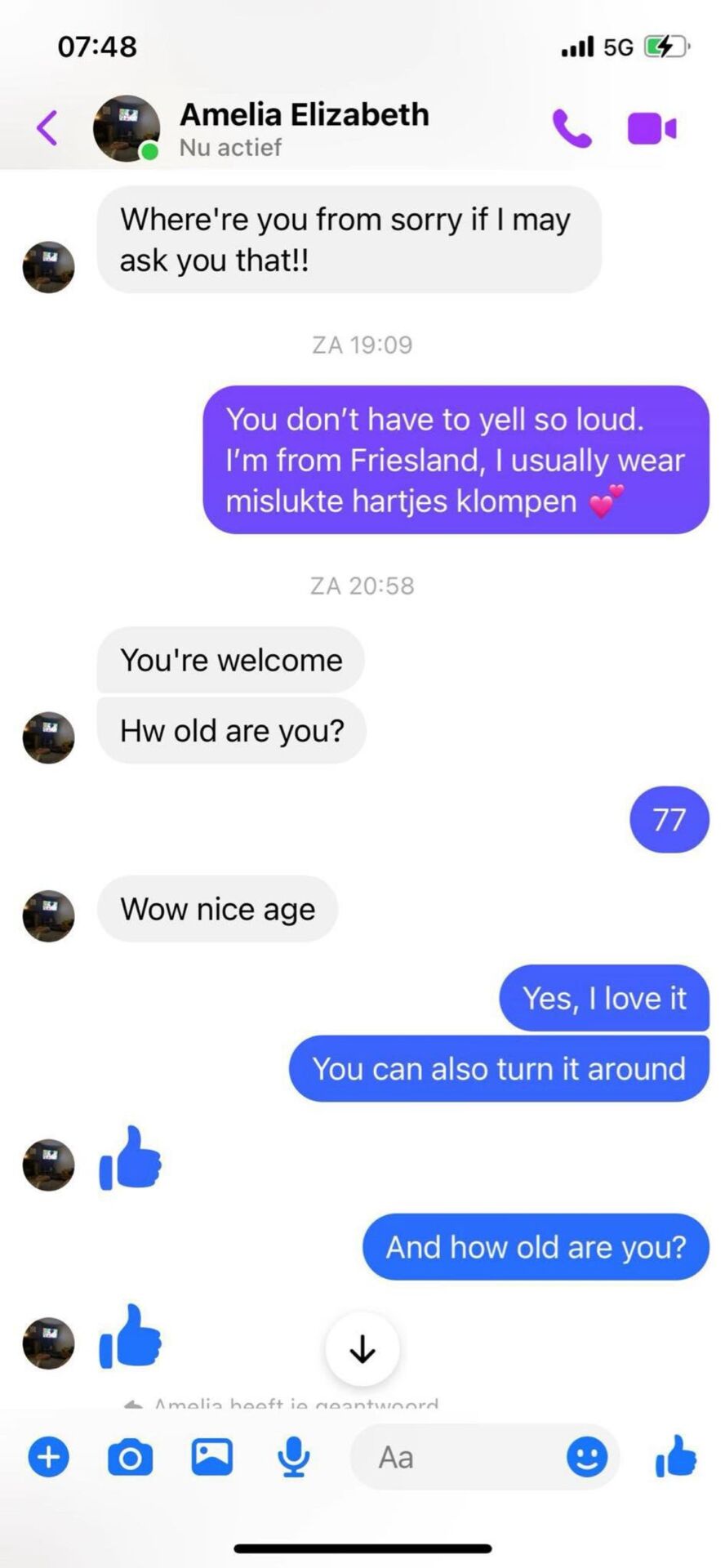
Task: Go back to the chat list
Action: coord(47,128)
